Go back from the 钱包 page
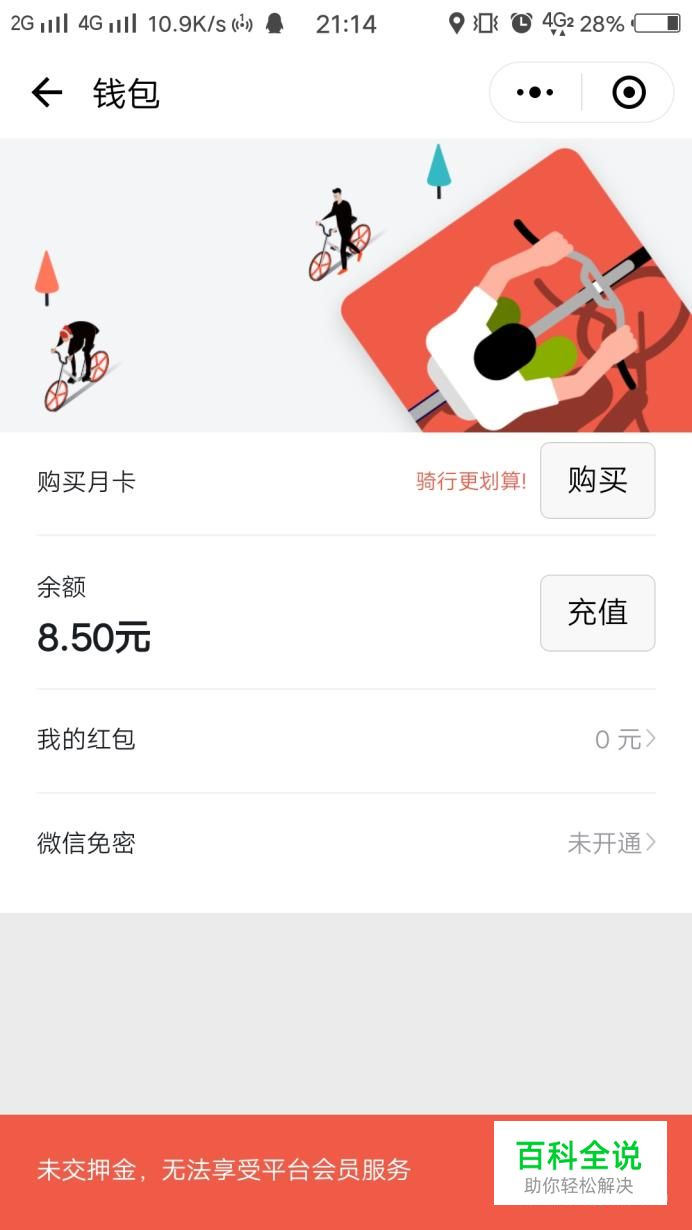This screenshot has height=1230, width=692. (x=47, y=93)
